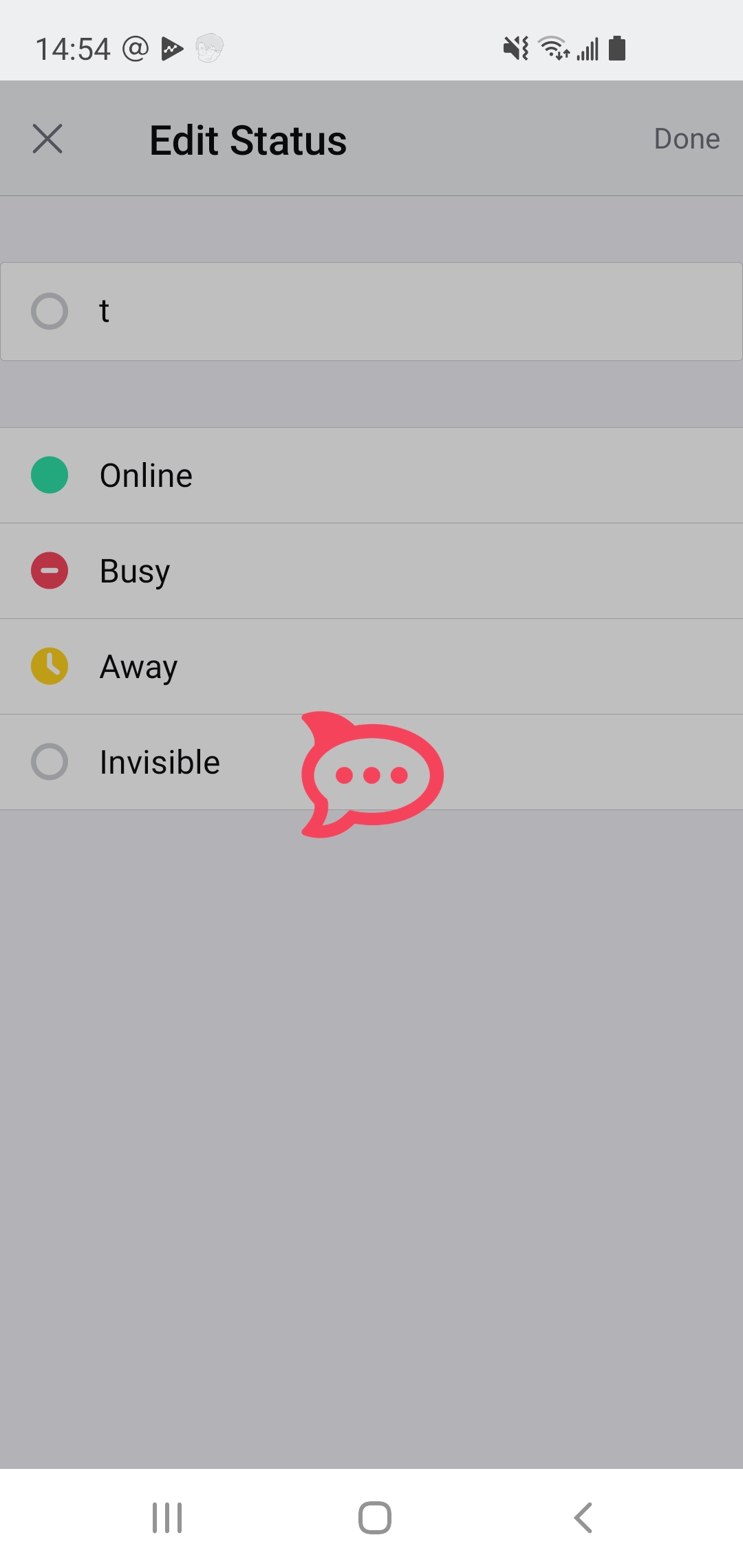The image size is (743, 1568).
Task: Set status to Online
Action: tap(371, 475)
